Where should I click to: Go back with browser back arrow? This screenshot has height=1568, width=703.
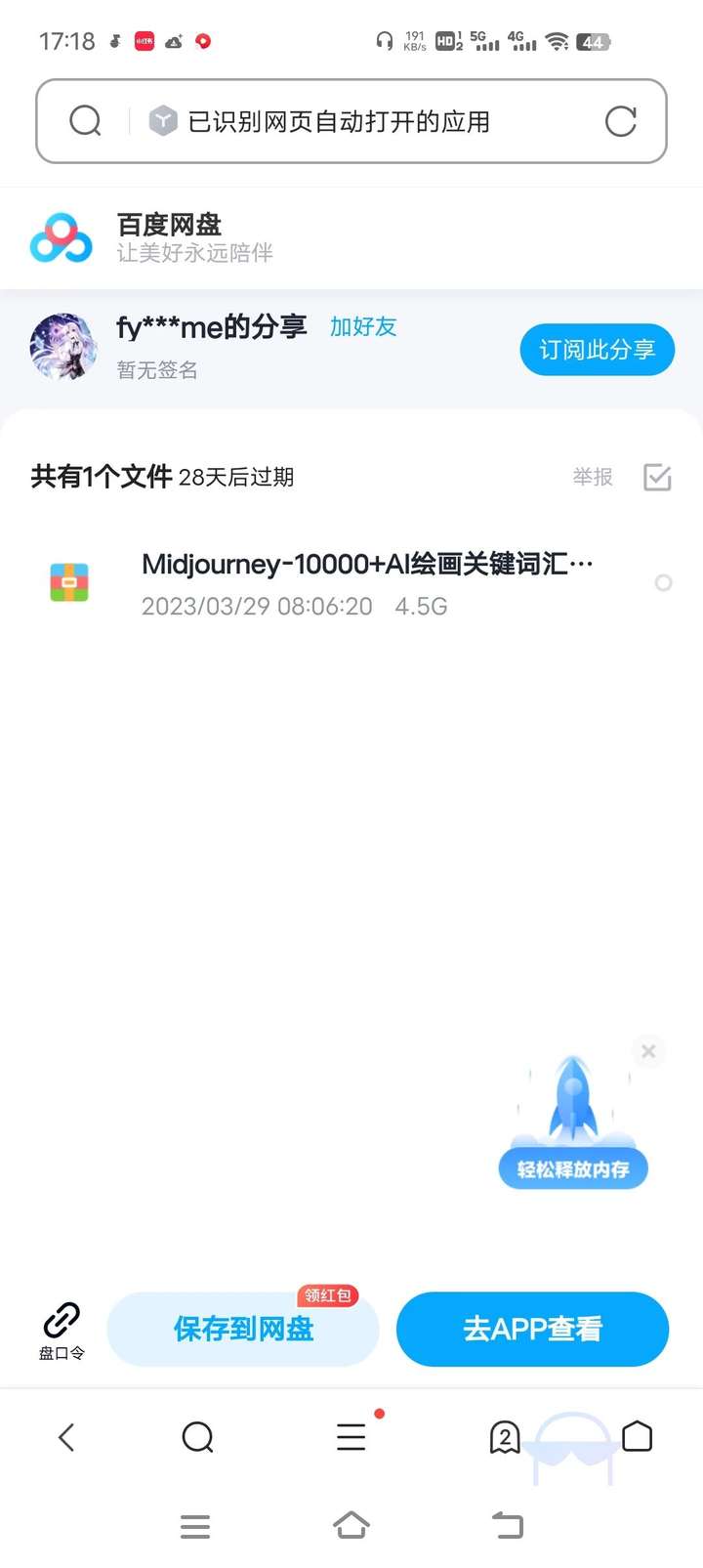(66, 1437)
